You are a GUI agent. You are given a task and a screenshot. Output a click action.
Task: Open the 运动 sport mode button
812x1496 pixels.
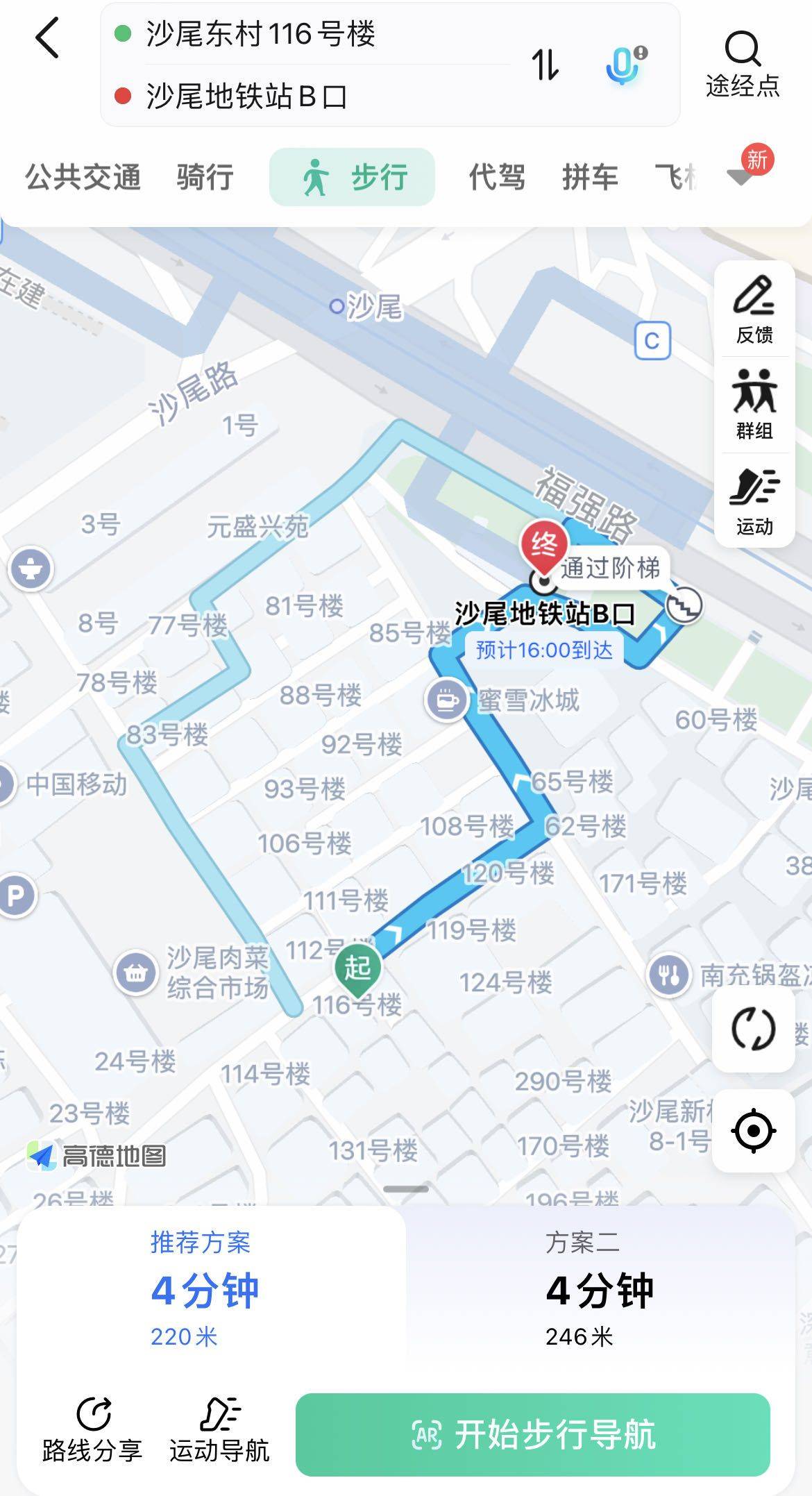[754, 501]
